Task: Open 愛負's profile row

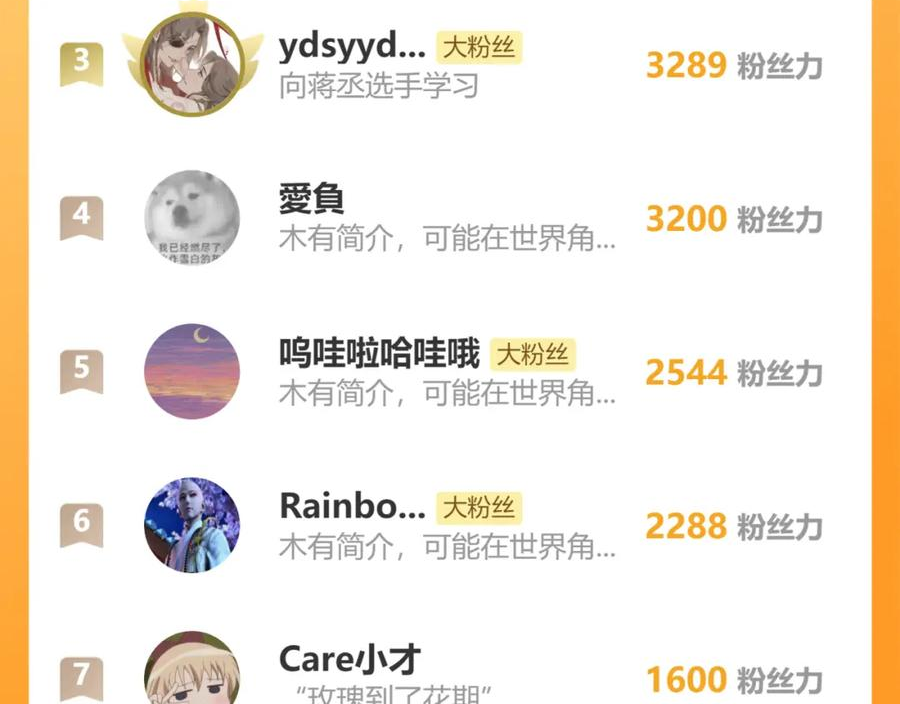Action: pyautogui.click(x=311, y=200)
